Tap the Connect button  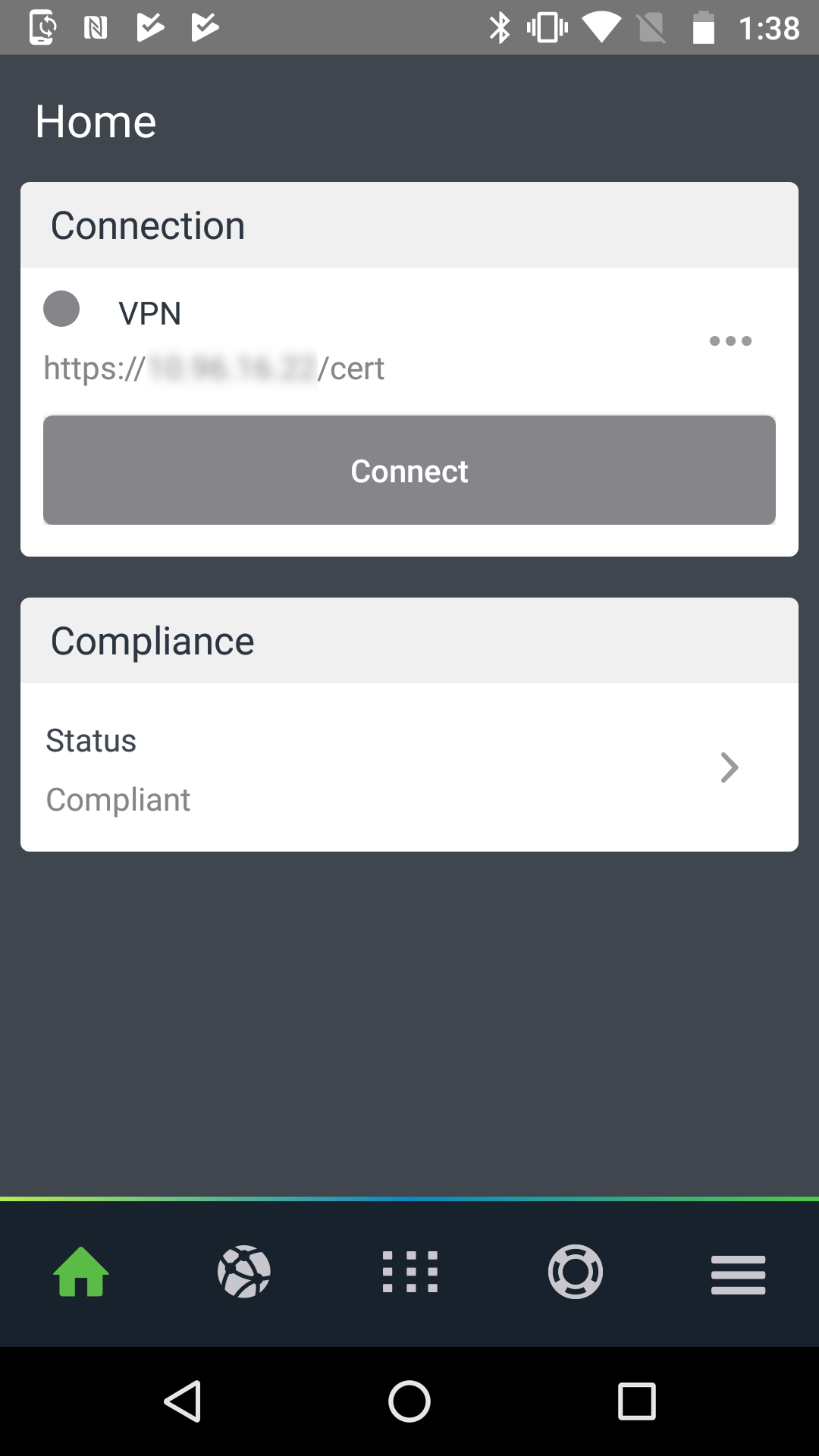point(409,470)
